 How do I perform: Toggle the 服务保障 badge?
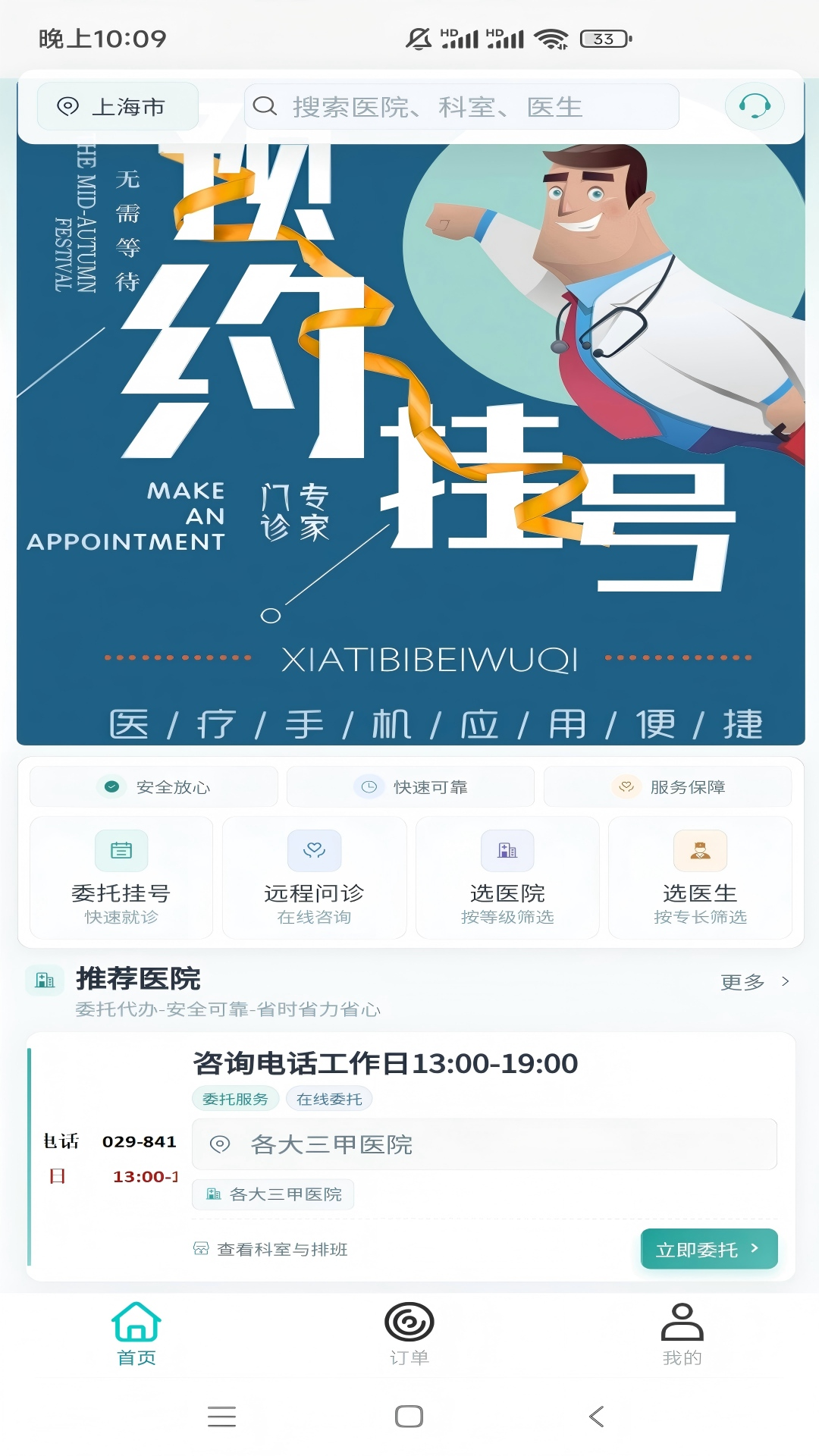[665, 786]
